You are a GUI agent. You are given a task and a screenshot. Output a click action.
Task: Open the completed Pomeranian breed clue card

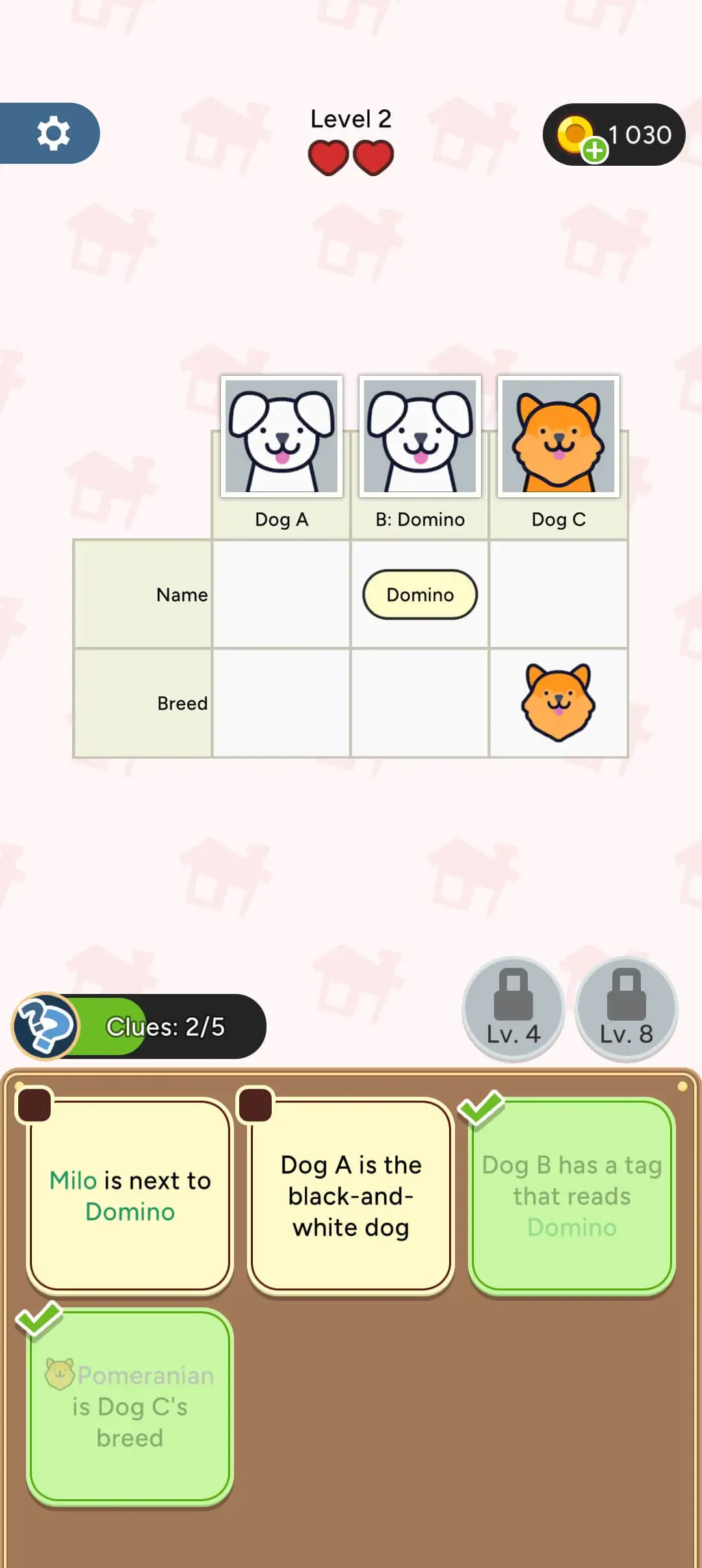tap(130, 1407)
